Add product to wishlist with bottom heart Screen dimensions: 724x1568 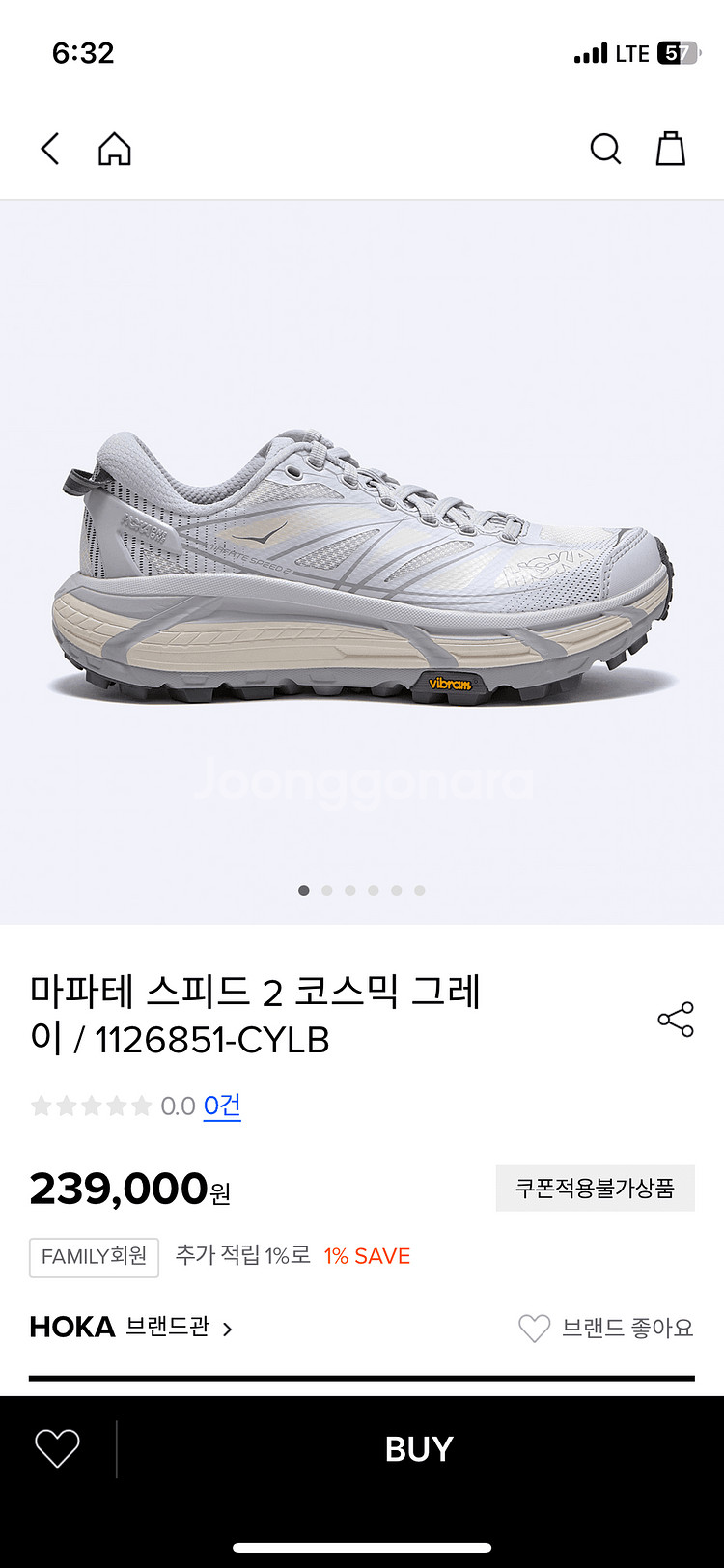(57, 1448)
